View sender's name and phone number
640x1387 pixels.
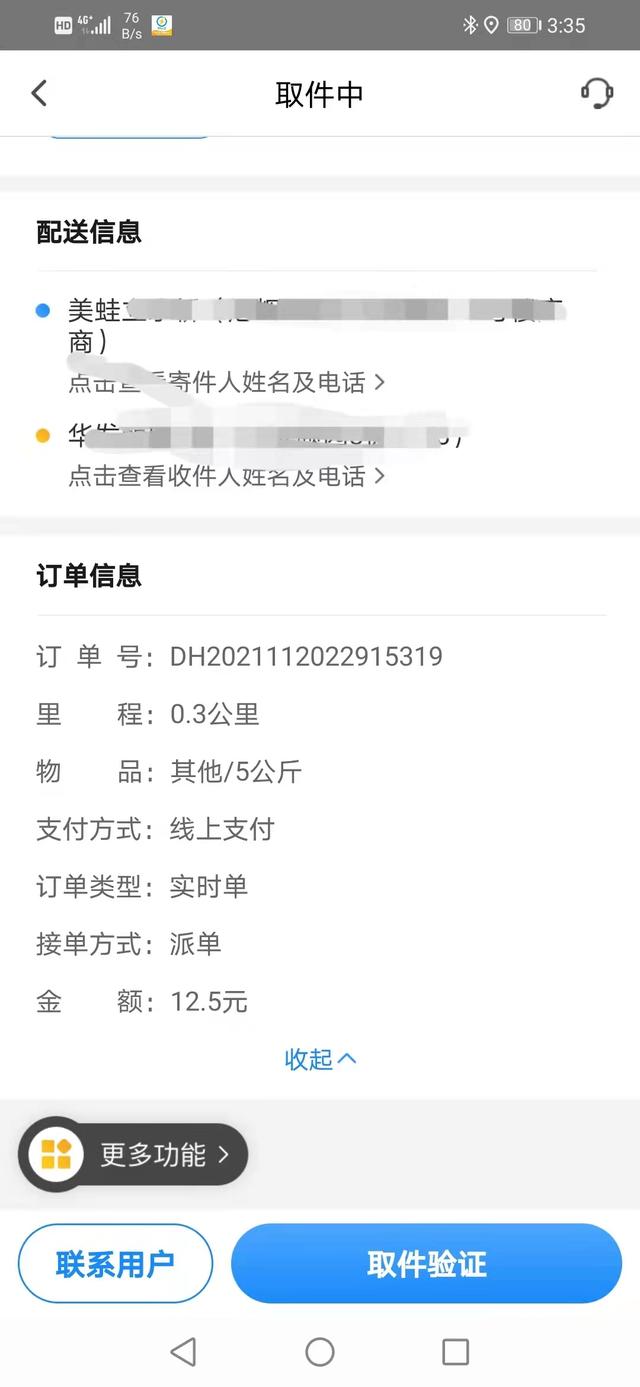[x=227, y=381]
